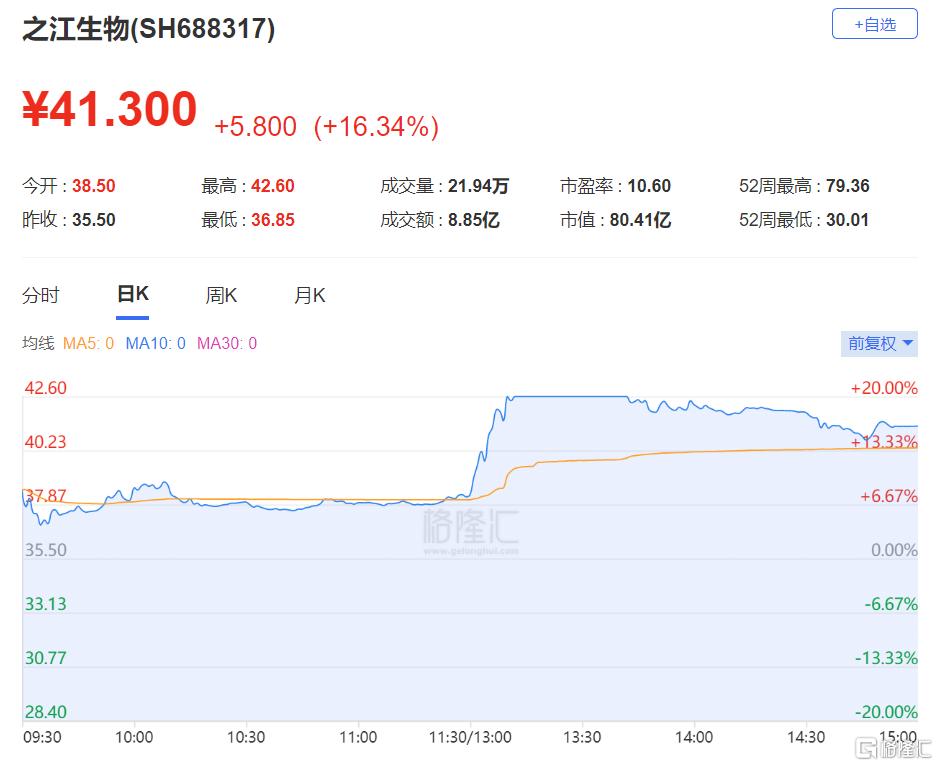Switch to the 分时 chart tab
This screenshot has width=939, height=767.
(41, 295)
